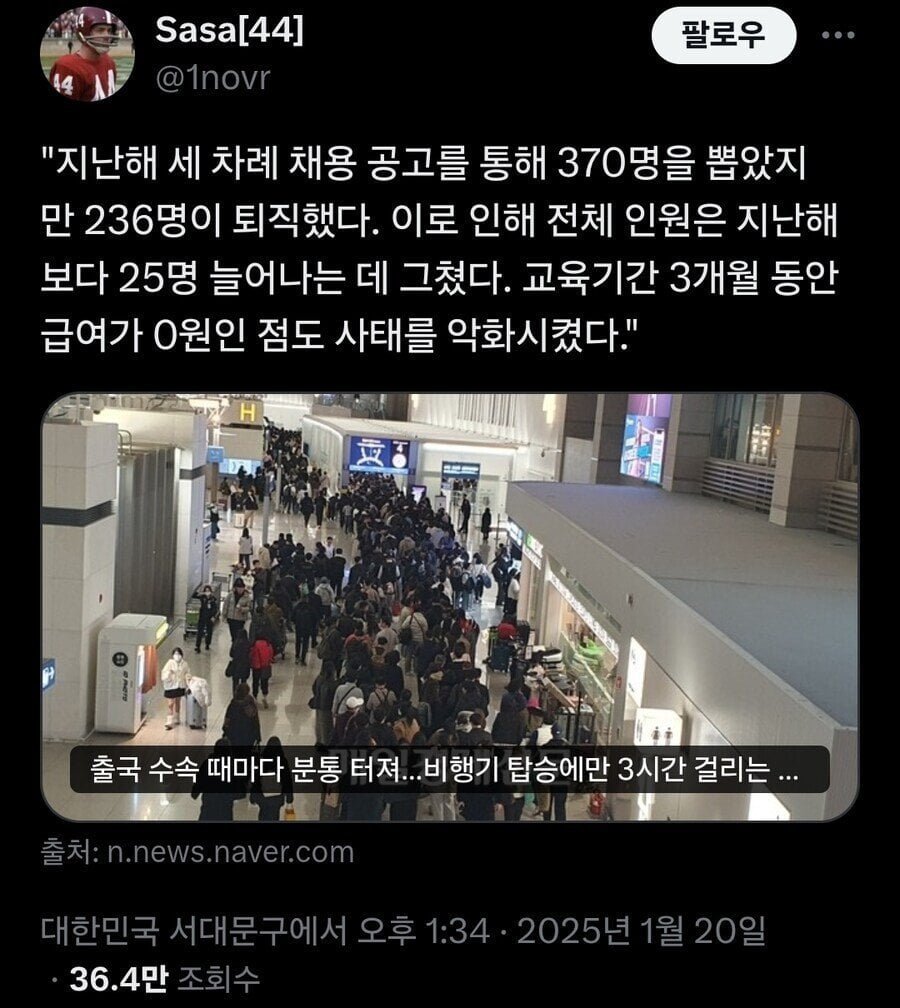Open Sasa[44]'s profile picture
This screenshot has width=900, height=1008.
coord(87,53)
